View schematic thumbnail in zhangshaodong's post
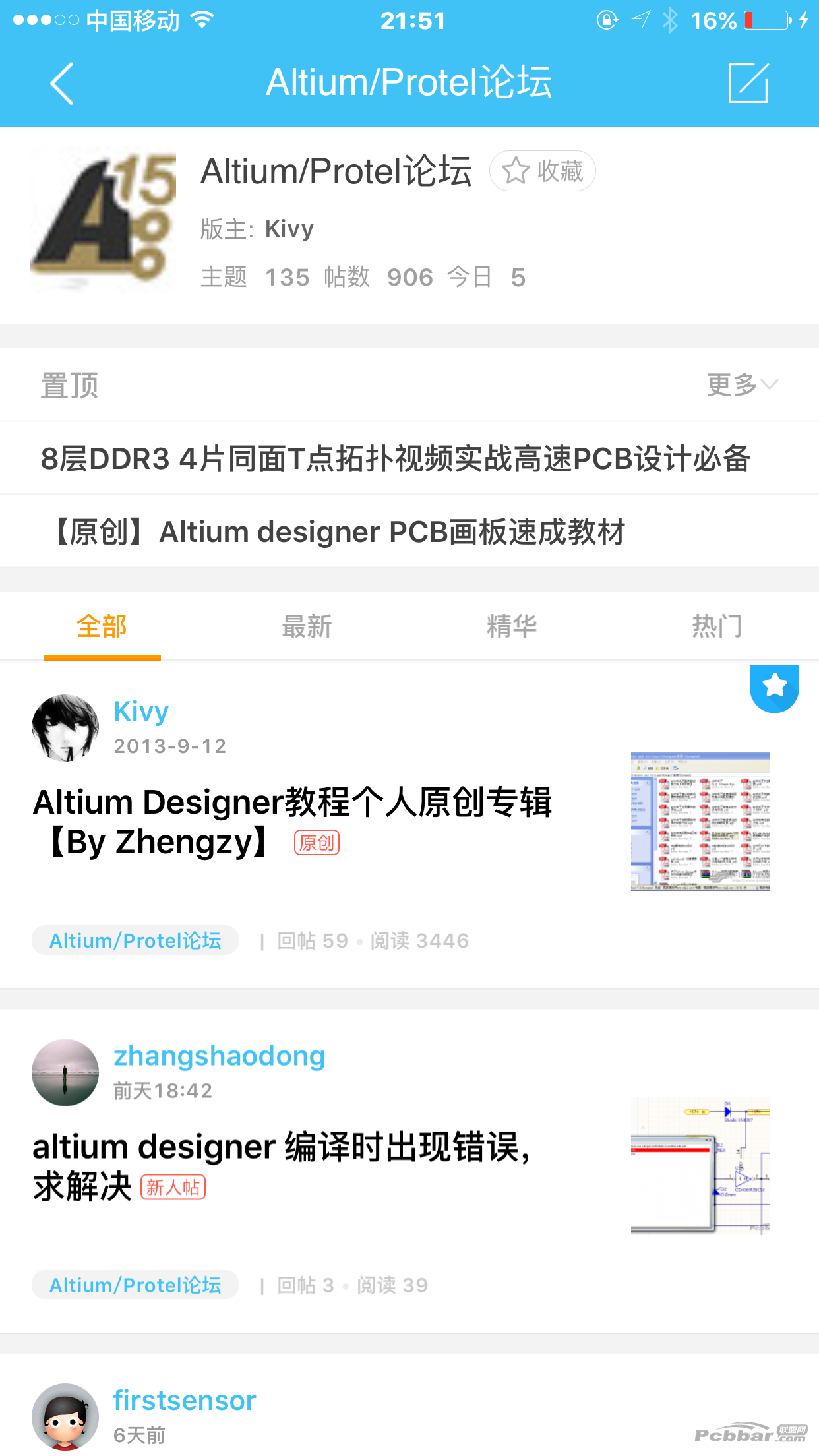The image size is (819, 1456). click(700, 1166)
